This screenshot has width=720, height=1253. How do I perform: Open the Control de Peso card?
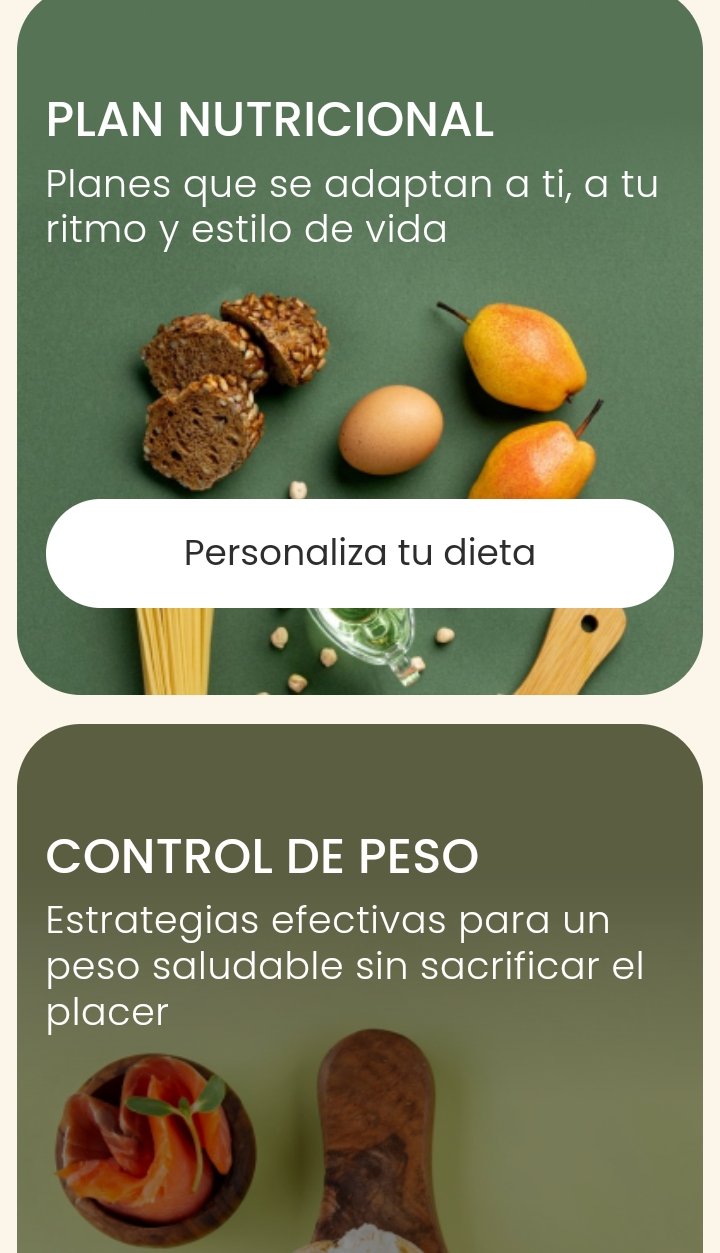[x=360, y=988]
